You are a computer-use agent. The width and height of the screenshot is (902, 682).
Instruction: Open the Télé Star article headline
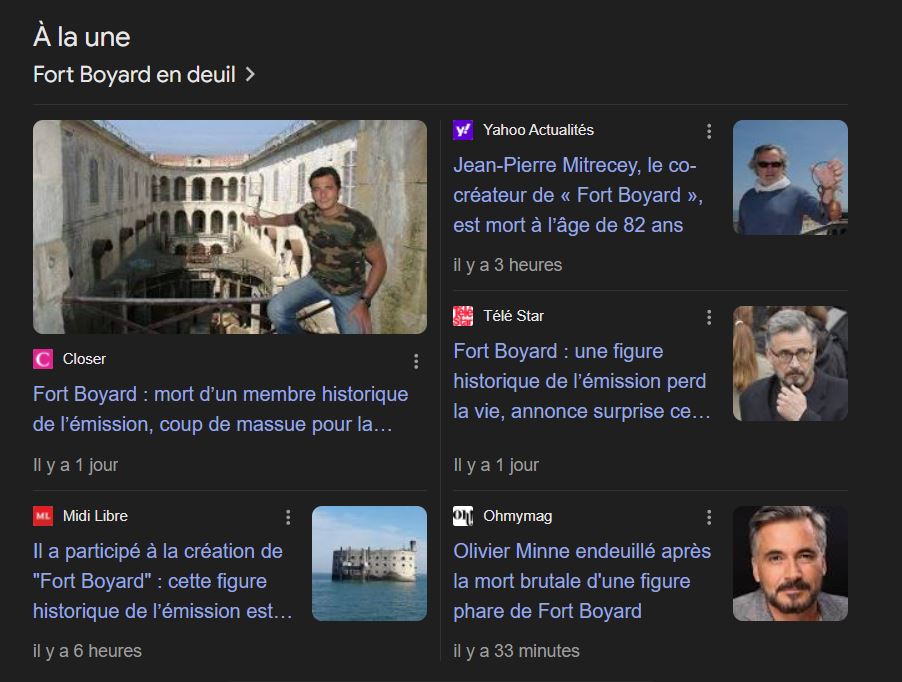click(580, 381)
